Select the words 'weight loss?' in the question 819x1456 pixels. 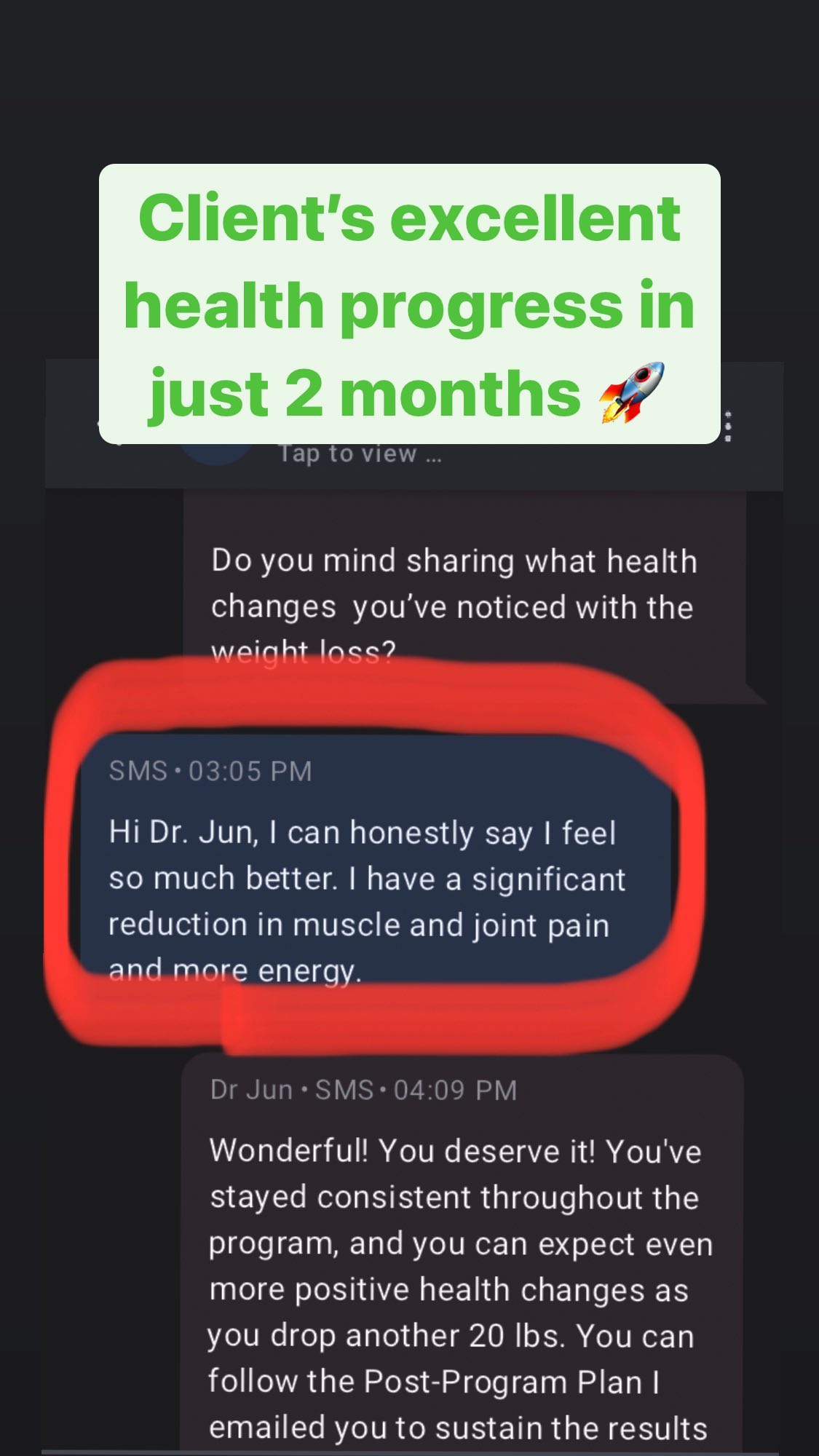[x=304, y=650]
